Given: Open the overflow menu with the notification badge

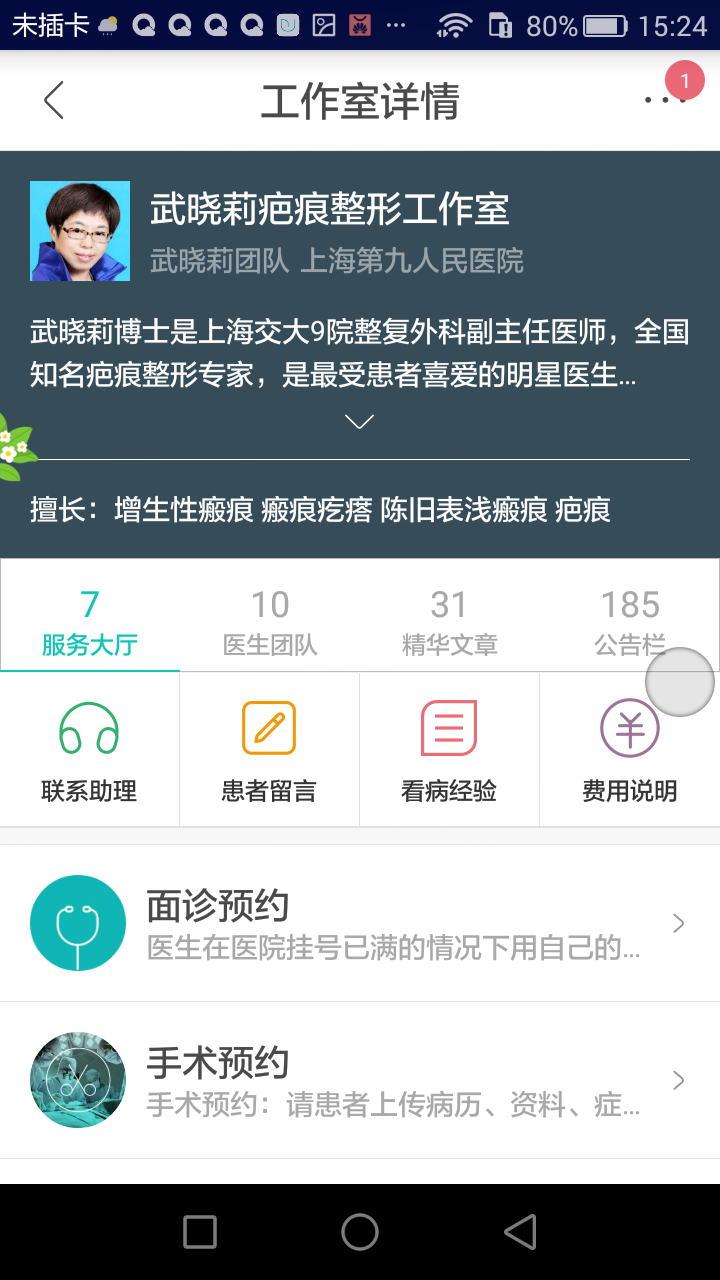Looking at the screenshot, I should point(664,100).
